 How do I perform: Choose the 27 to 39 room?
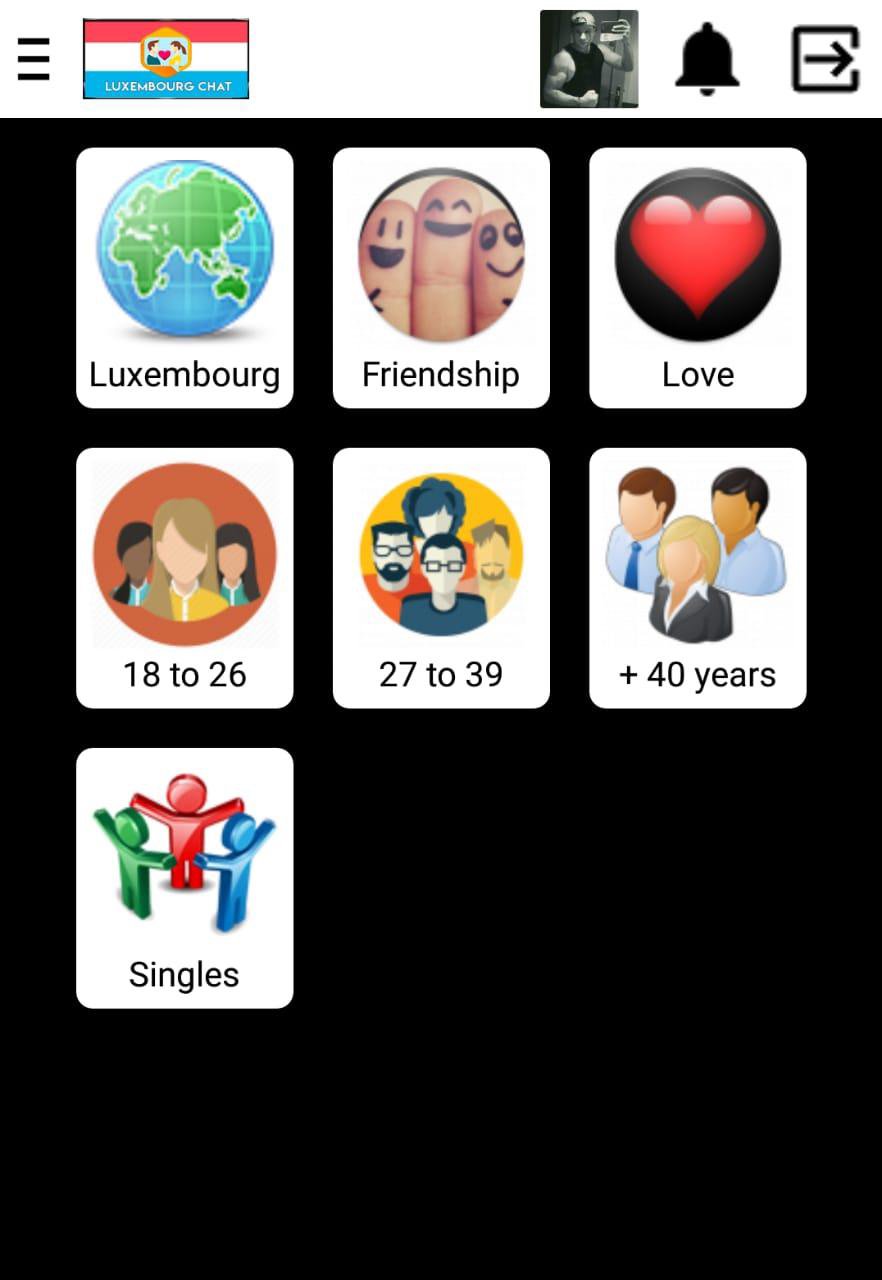(x=441, y=578)
